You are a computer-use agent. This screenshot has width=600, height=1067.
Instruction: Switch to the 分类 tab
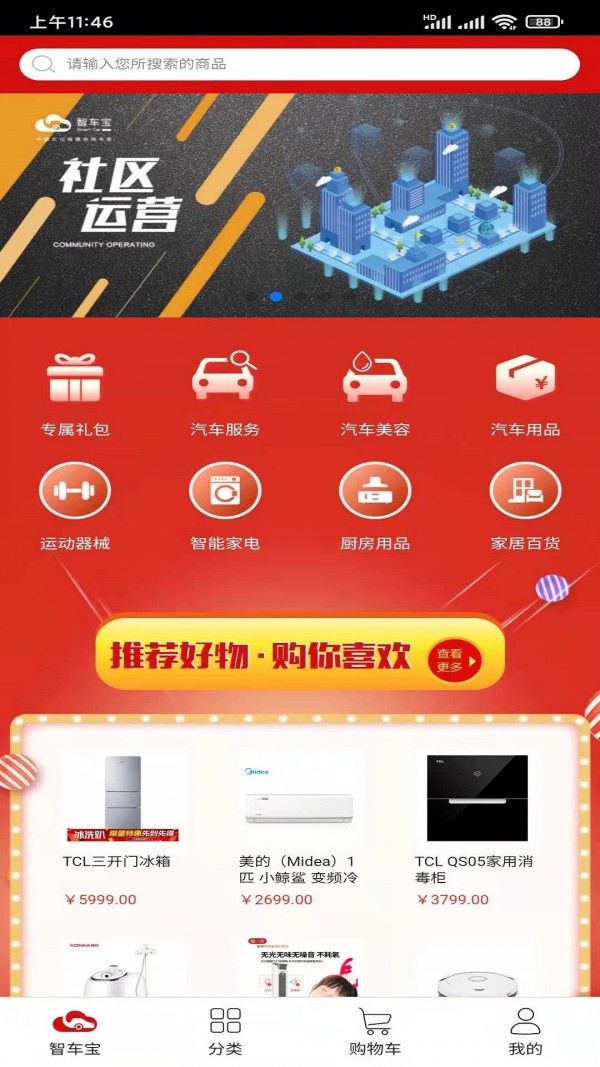point(225,1031)
